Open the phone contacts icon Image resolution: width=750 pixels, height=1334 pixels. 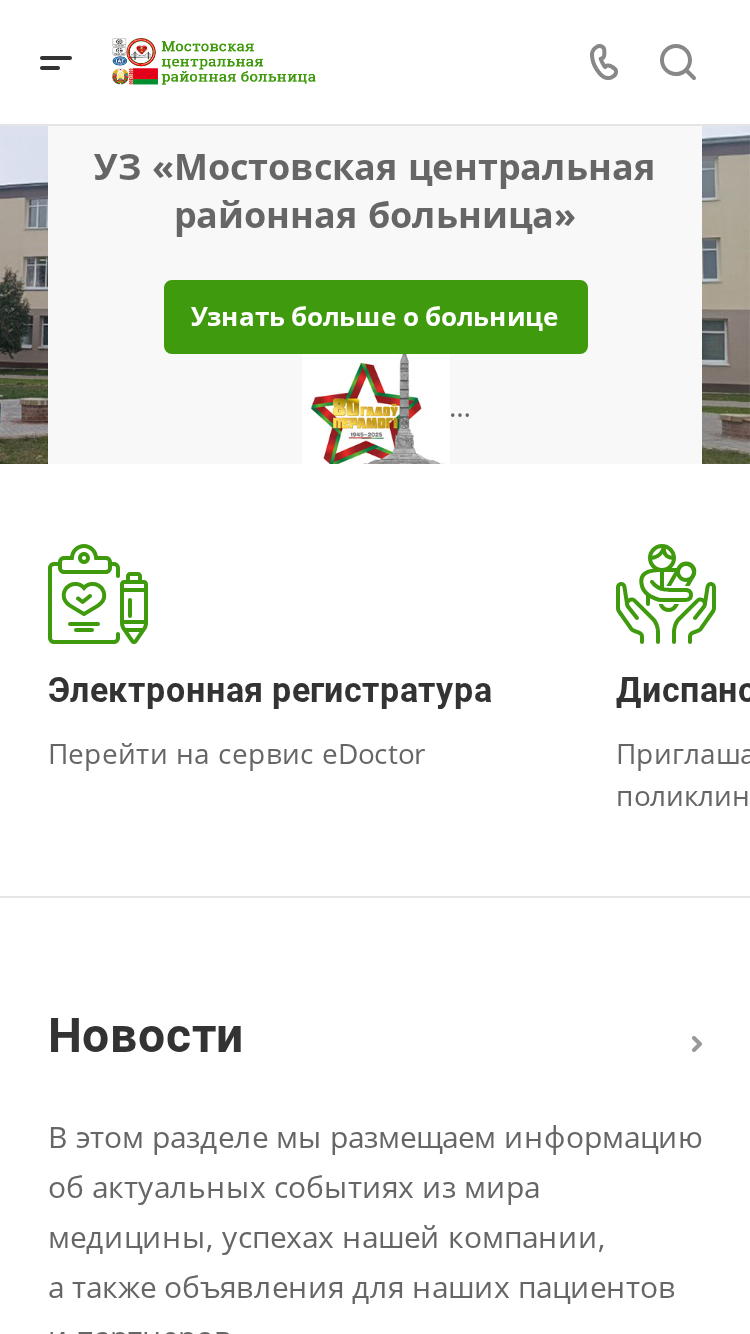[603, 62]
